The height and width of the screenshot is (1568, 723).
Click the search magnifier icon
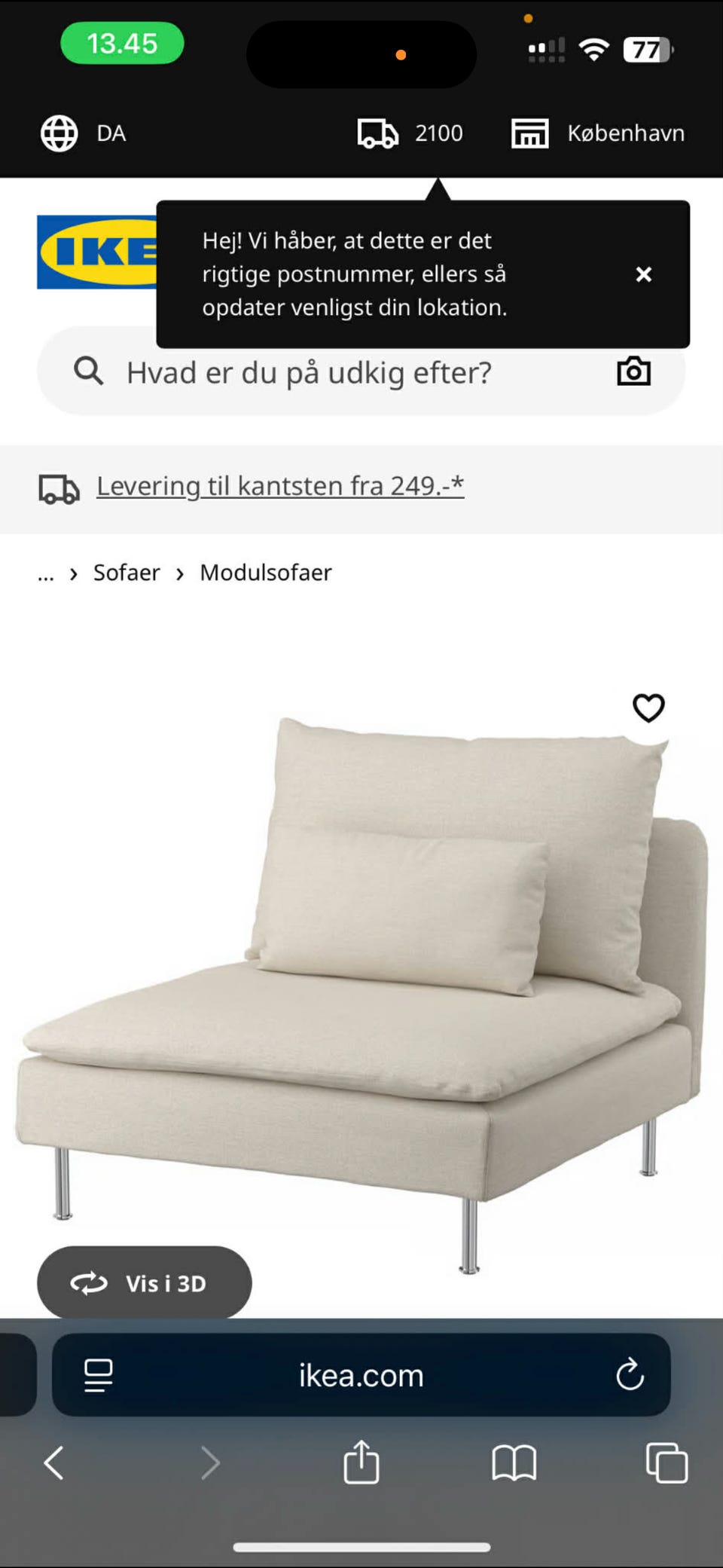point(88,371)
